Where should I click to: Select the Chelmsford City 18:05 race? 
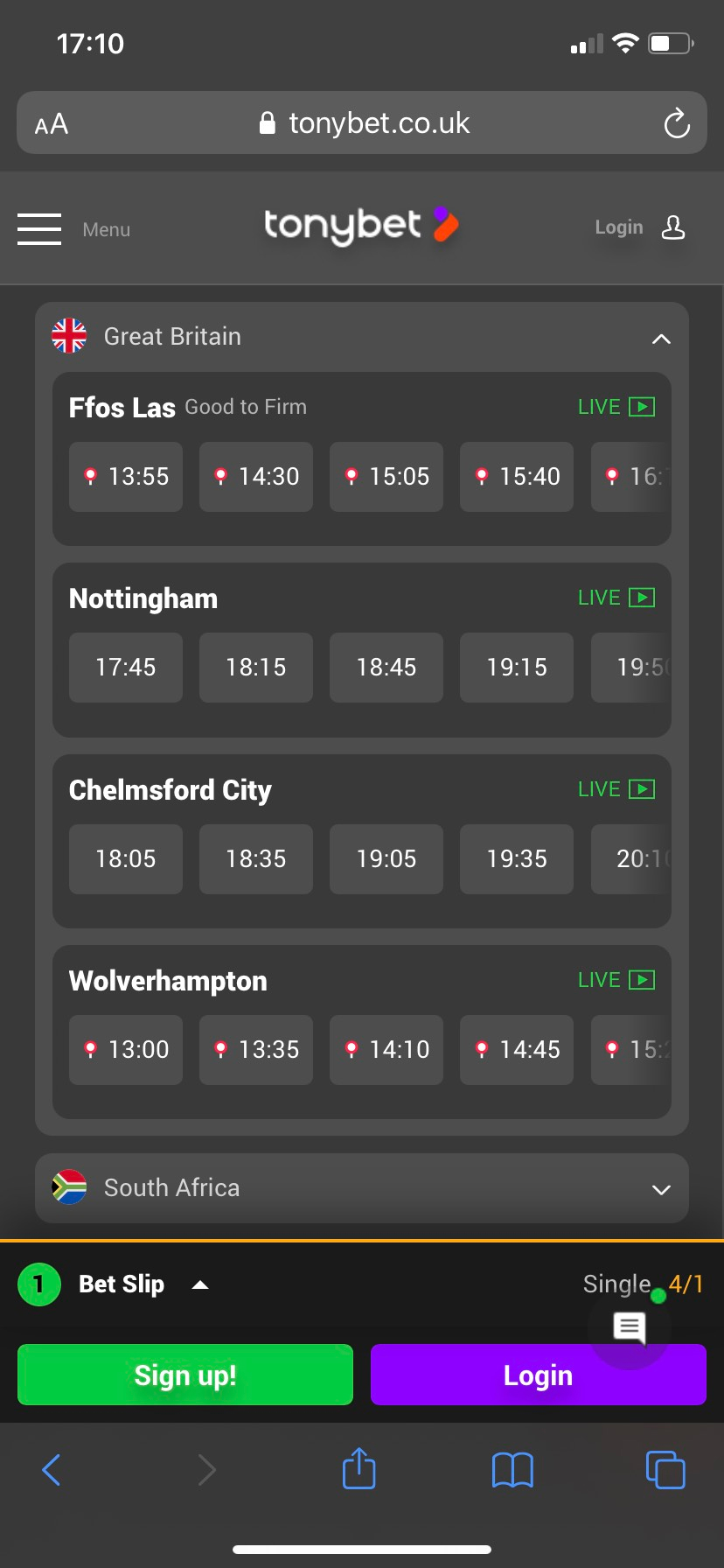point(126,859)
